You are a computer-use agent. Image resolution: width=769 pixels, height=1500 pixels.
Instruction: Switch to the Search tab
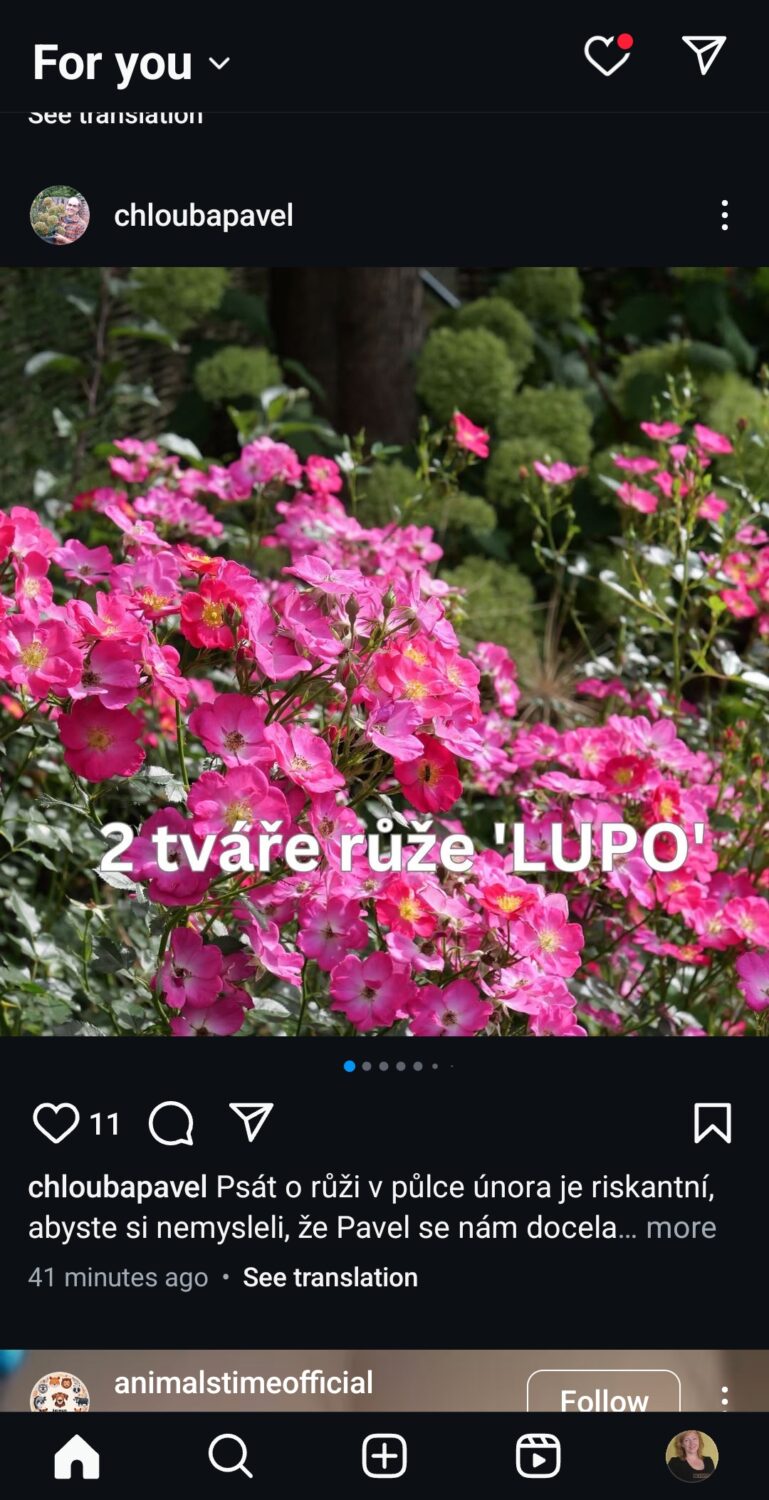click(x=230, y=1456)
